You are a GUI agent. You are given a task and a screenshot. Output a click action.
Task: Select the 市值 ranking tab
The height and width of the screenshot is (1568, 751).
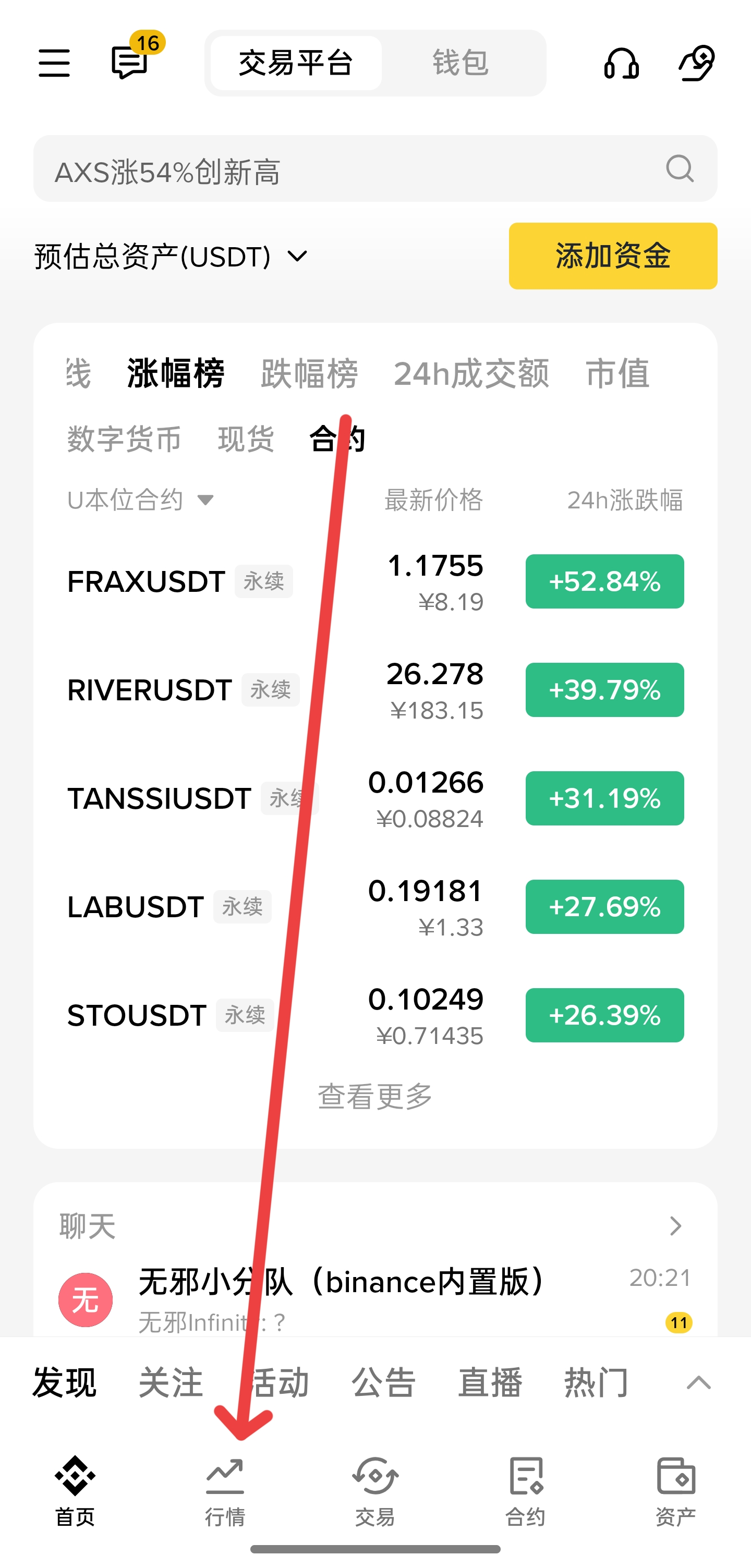(x=617, y=373)
